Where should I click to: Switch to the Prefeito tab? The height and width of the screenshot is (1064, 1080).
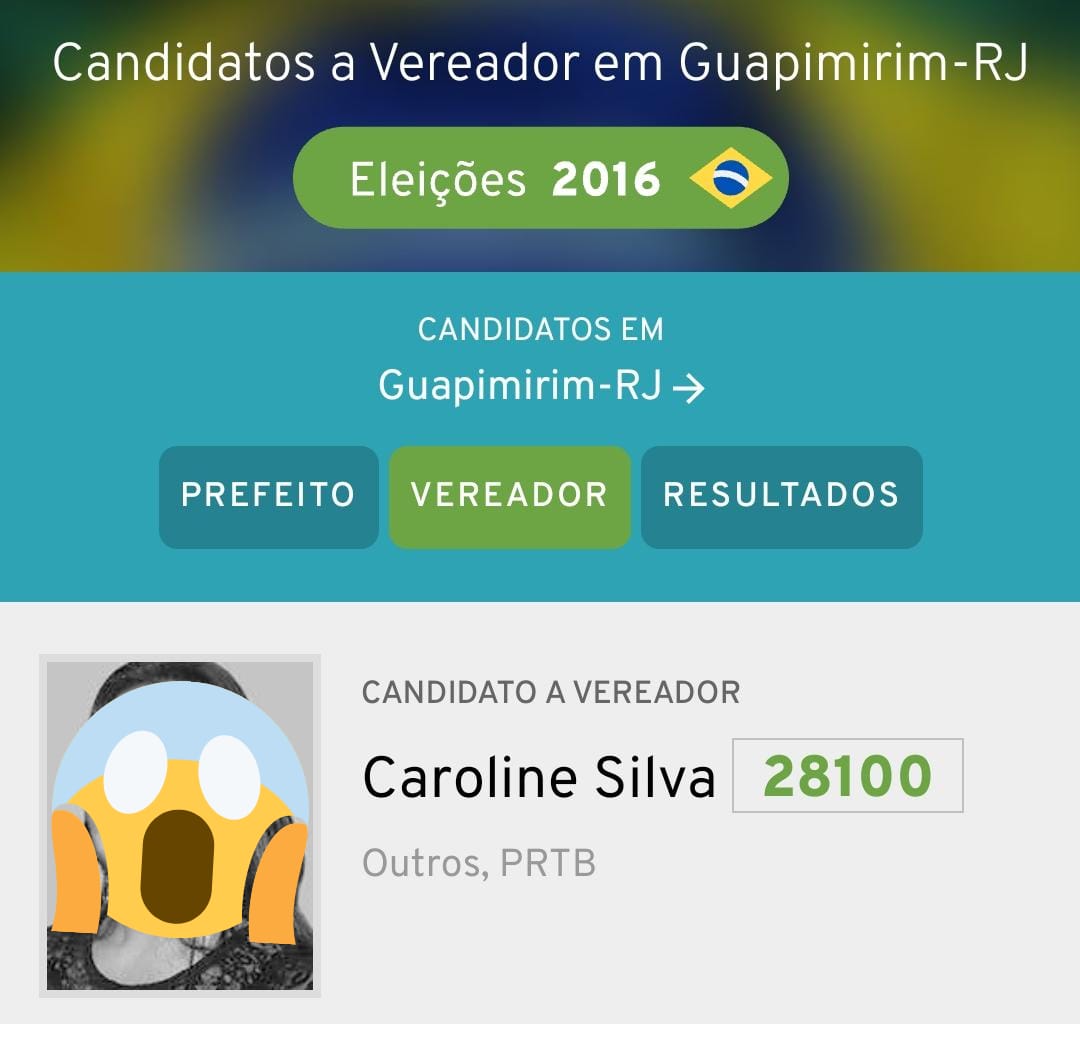tap(268, 496)
